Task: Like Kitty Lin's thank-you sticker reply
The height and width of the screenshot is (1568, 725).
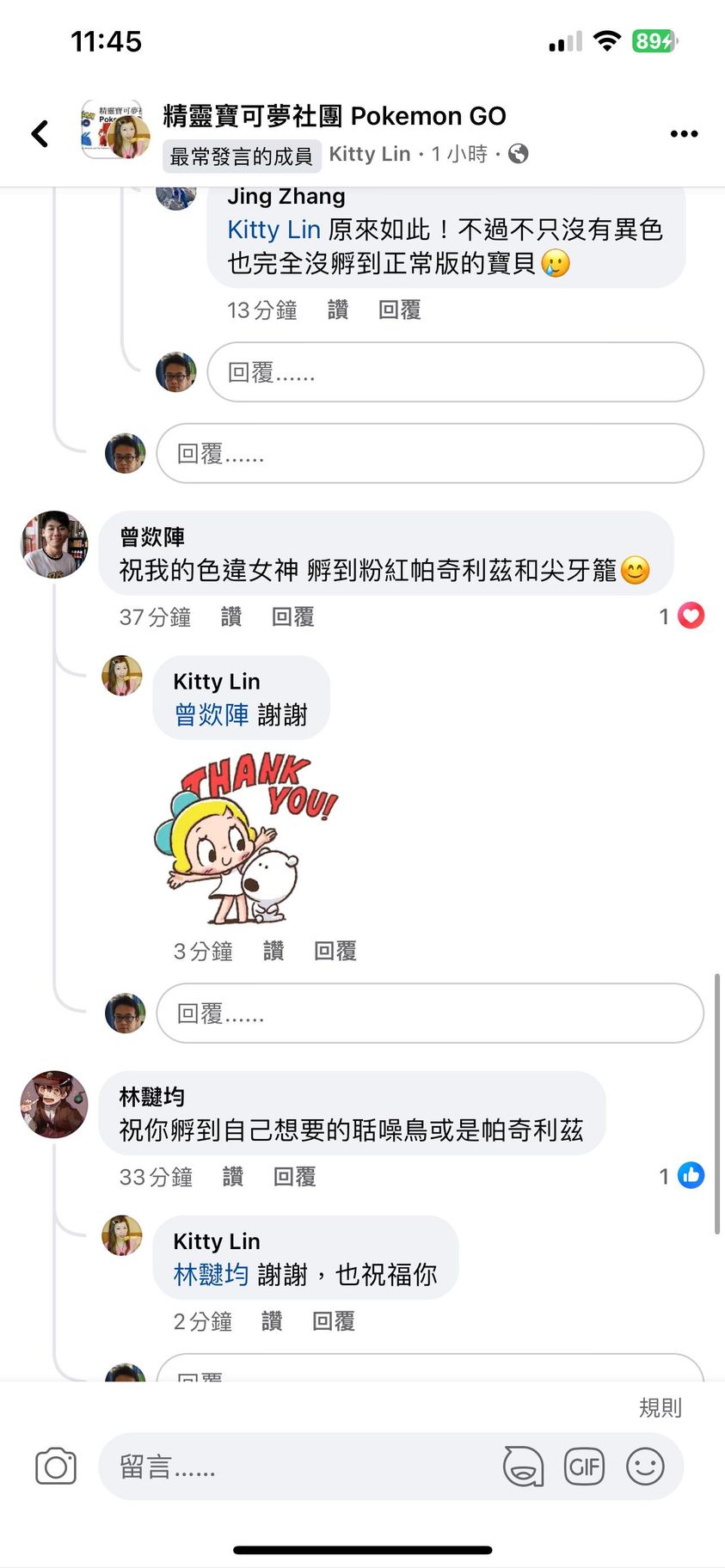Action: 273,951
